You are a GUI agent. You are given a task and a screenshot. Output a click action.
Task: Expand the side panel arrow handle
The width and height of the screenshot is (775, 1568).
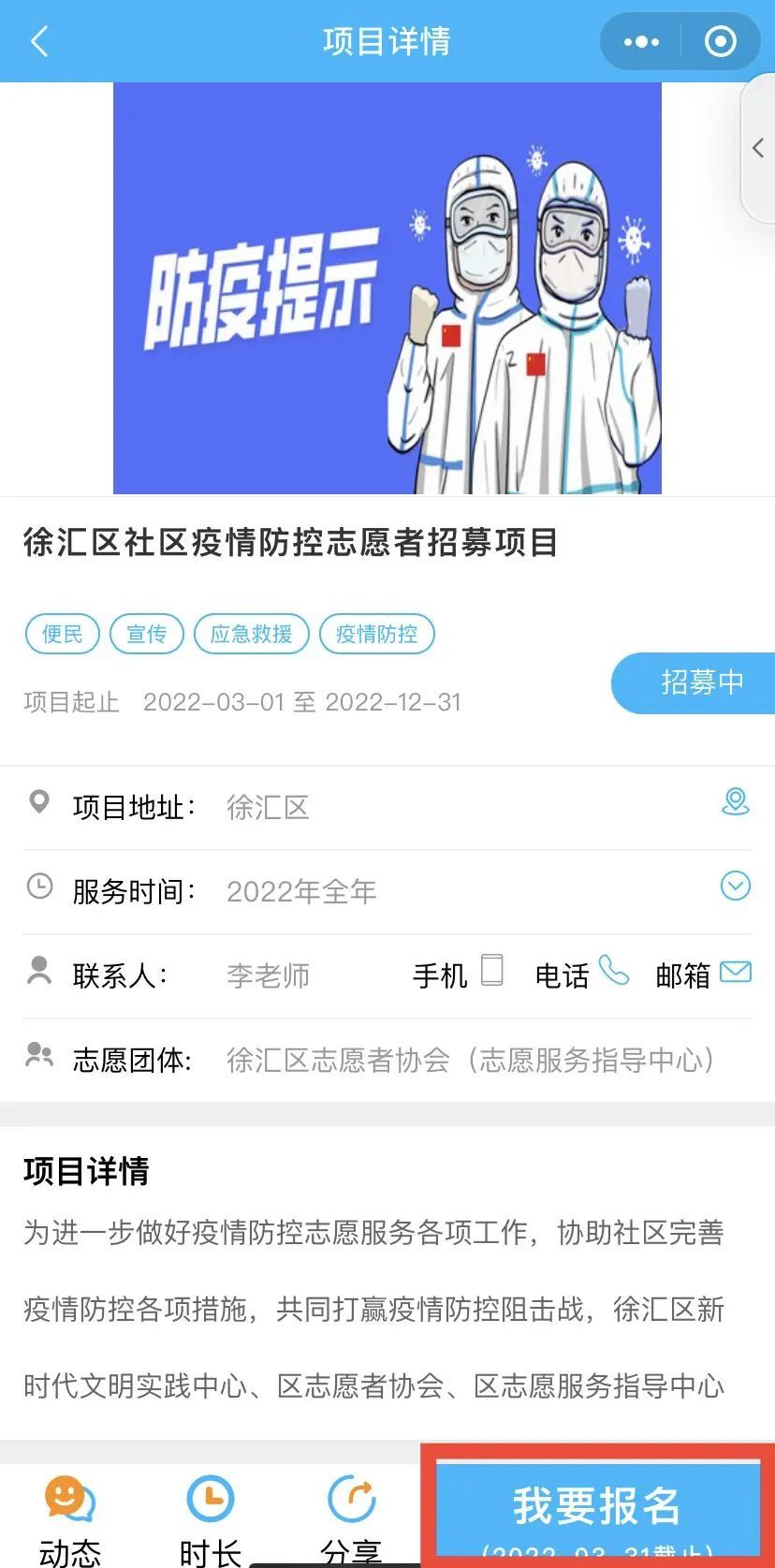[758, 148]
